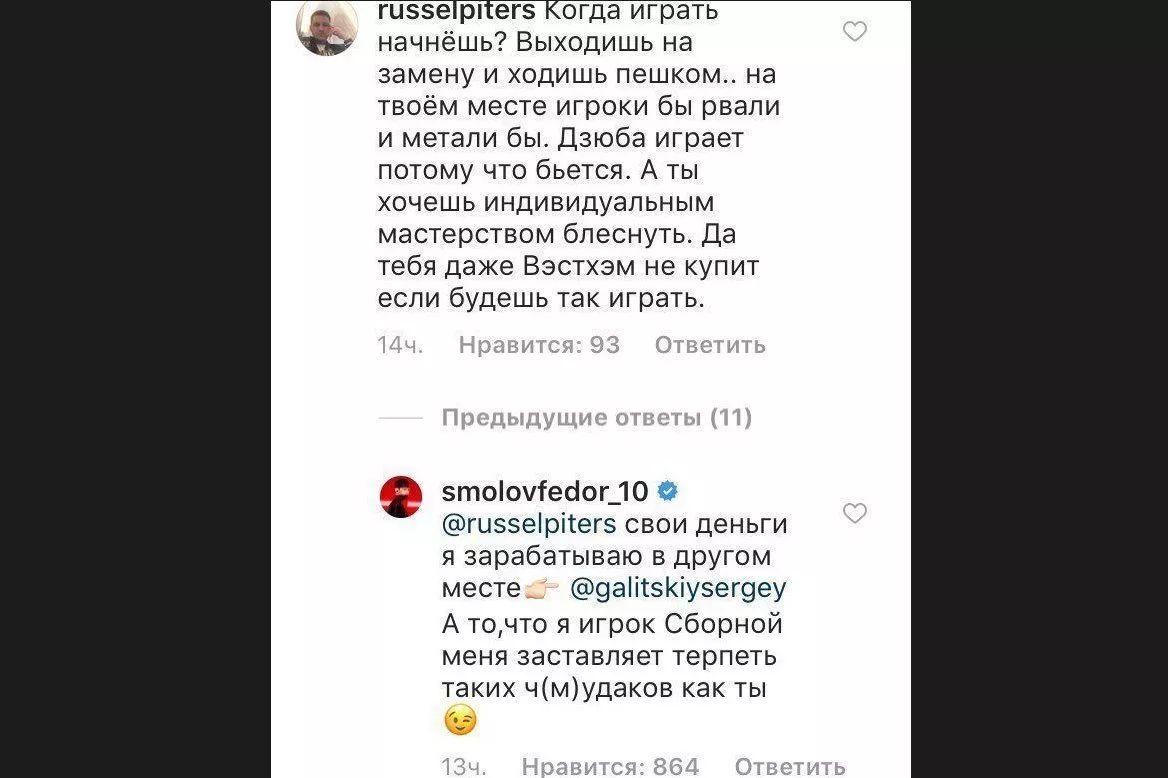Like the comment by russelpiters
1168x778 pixels.
tap(854, 32)
